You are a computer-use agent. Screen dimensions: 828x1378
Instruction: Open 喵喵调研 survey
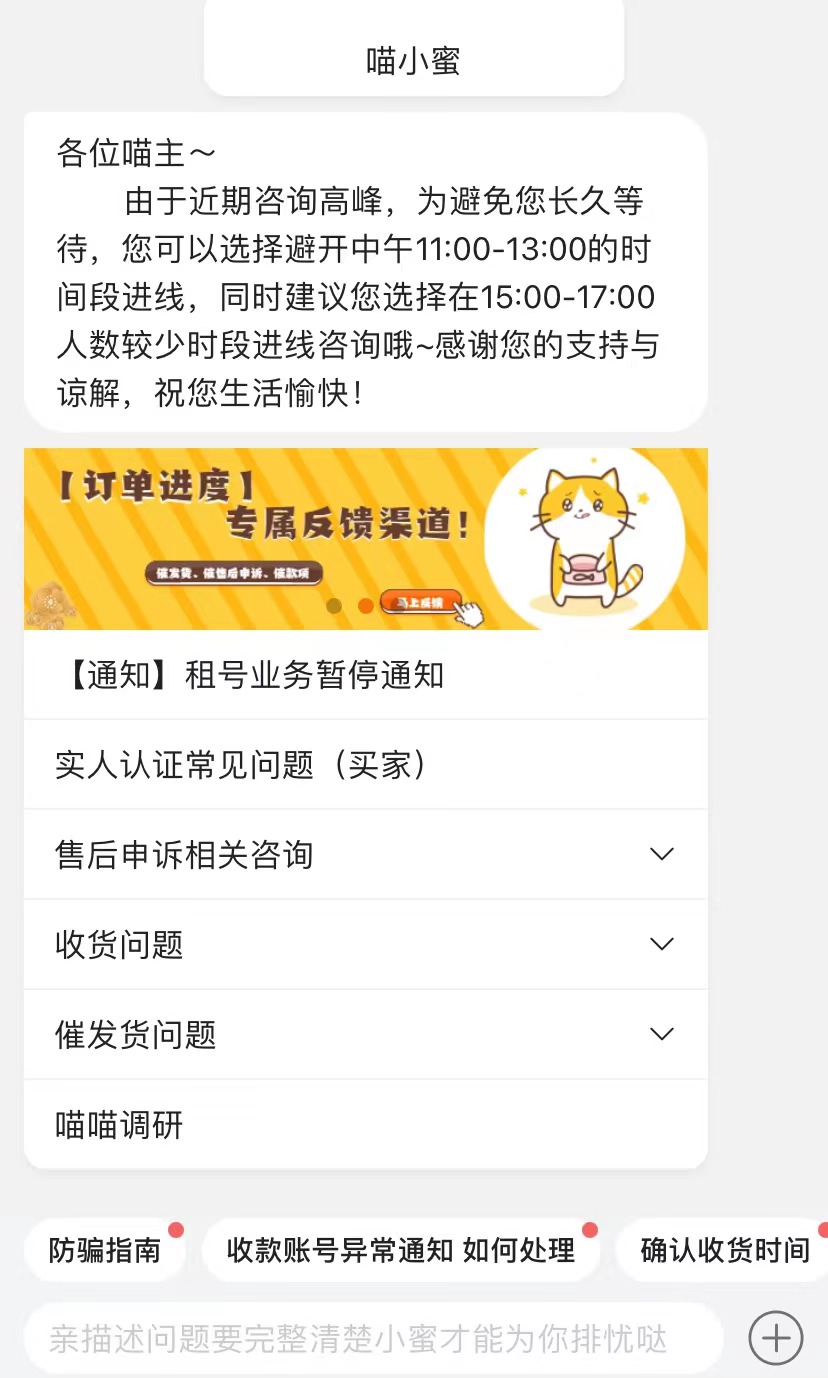[365, 1125]
